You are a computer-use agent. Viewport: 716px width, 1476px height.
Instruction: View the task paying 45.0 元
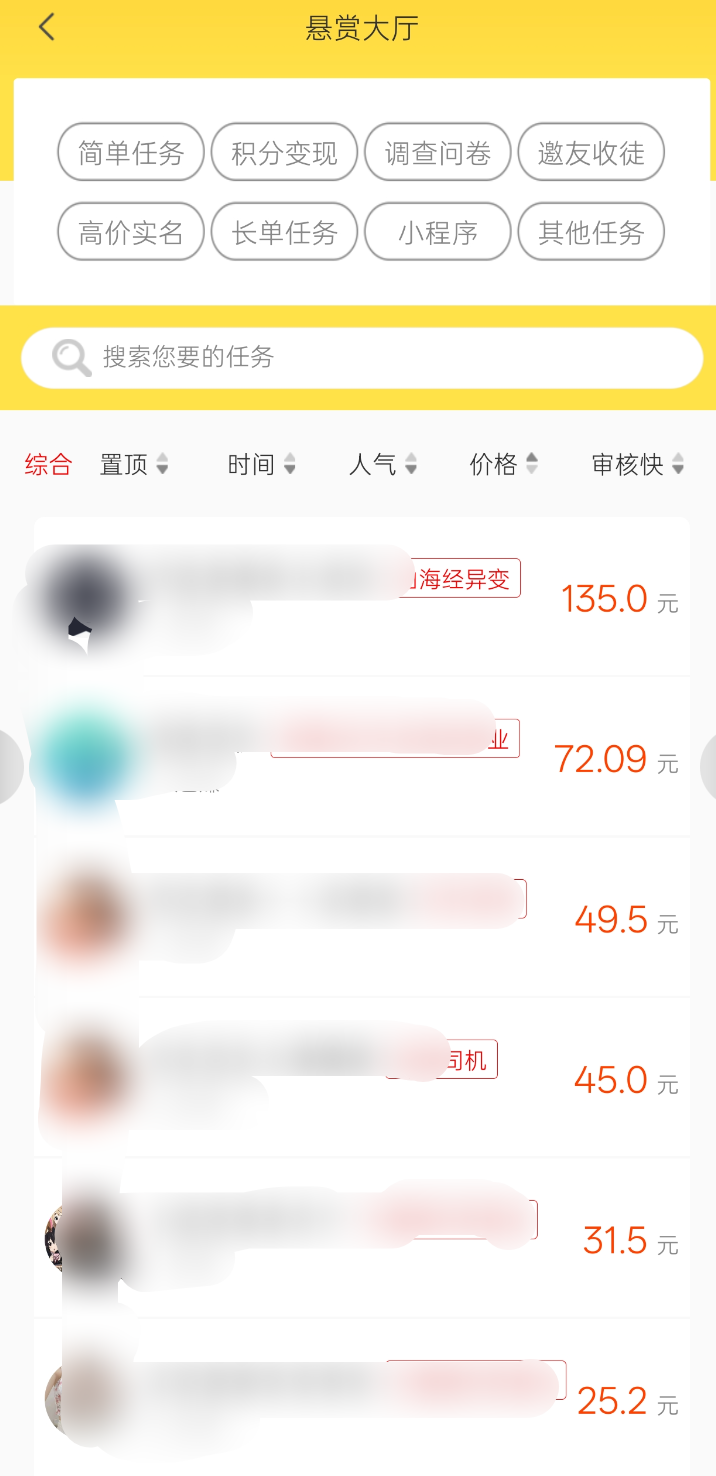362,1079
